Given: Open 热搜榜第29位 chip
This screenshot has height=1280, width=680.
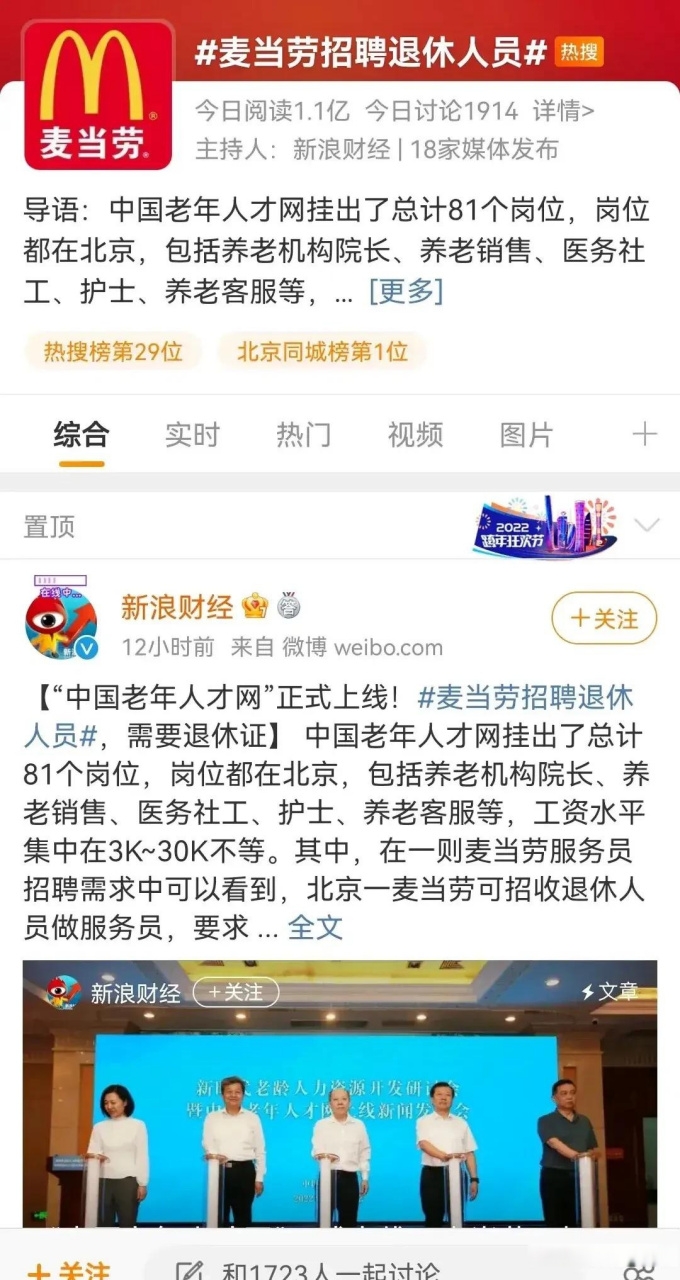Looking at the screenshot, I should click(113, 352).
